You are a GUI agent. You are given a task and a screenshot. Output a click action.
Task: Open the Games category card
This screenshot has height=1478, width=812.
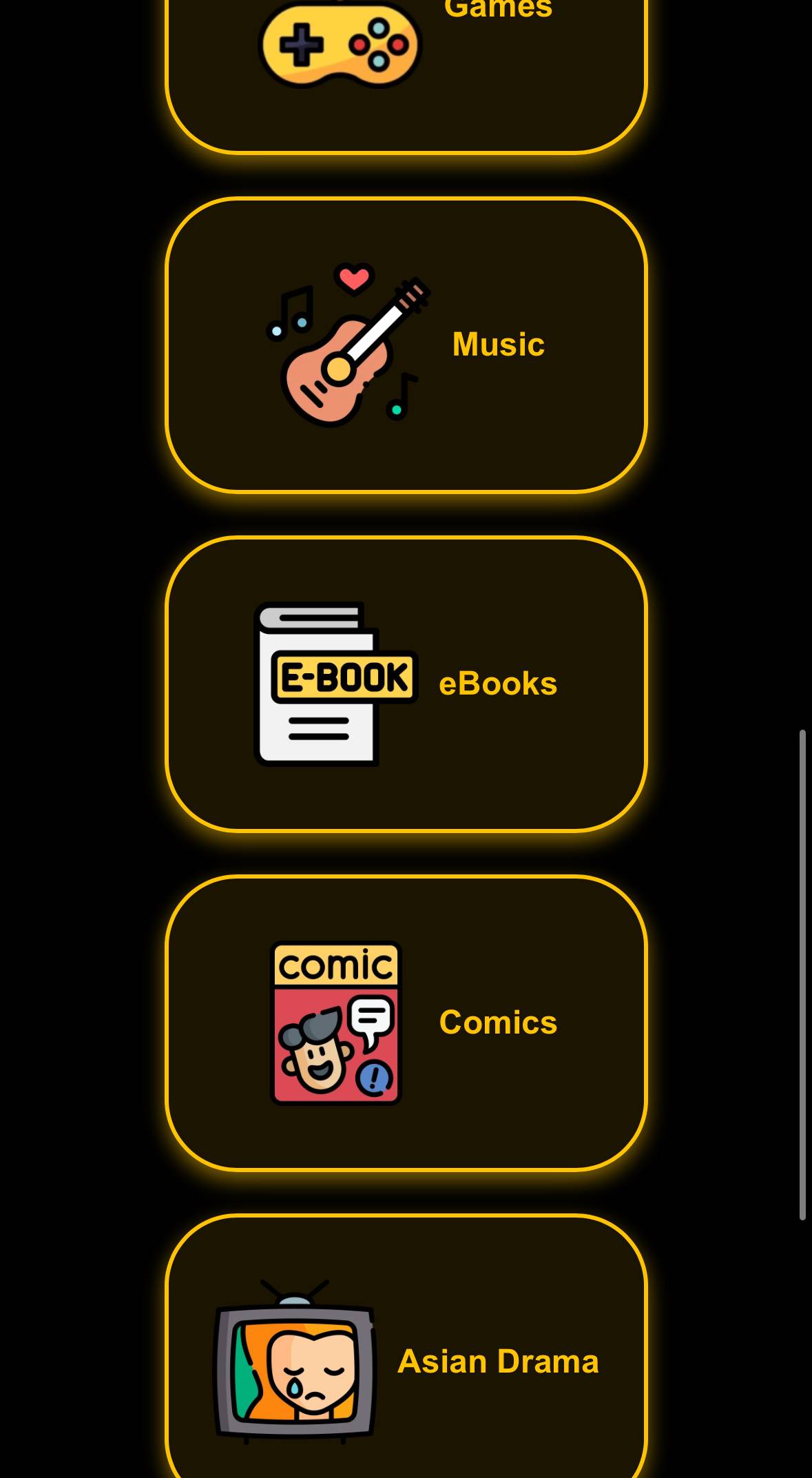coord(406,62)
